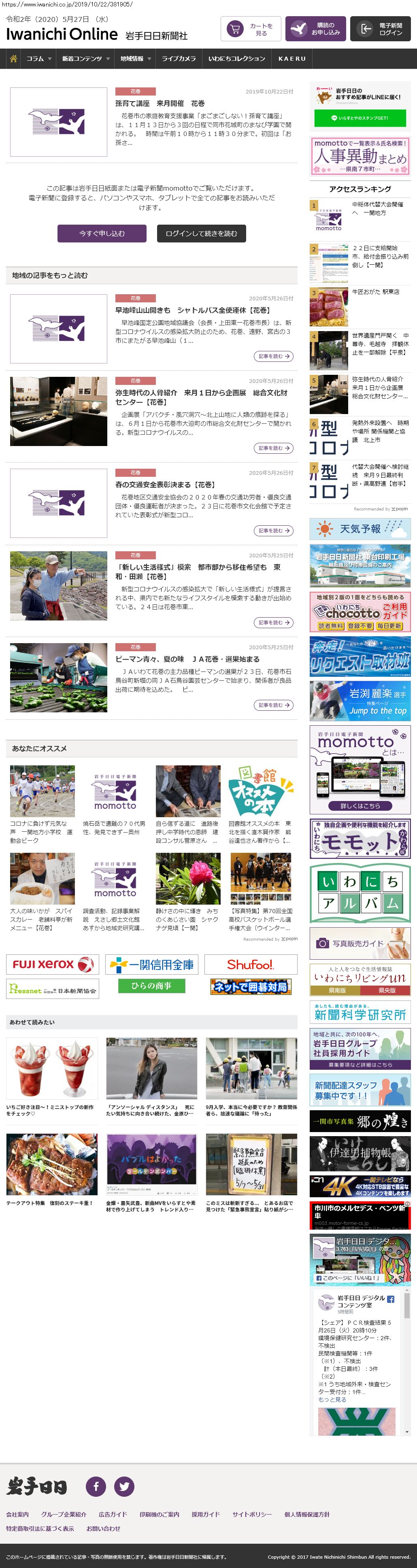
Task: Tap カートを見る button
Action: [250, 29]
